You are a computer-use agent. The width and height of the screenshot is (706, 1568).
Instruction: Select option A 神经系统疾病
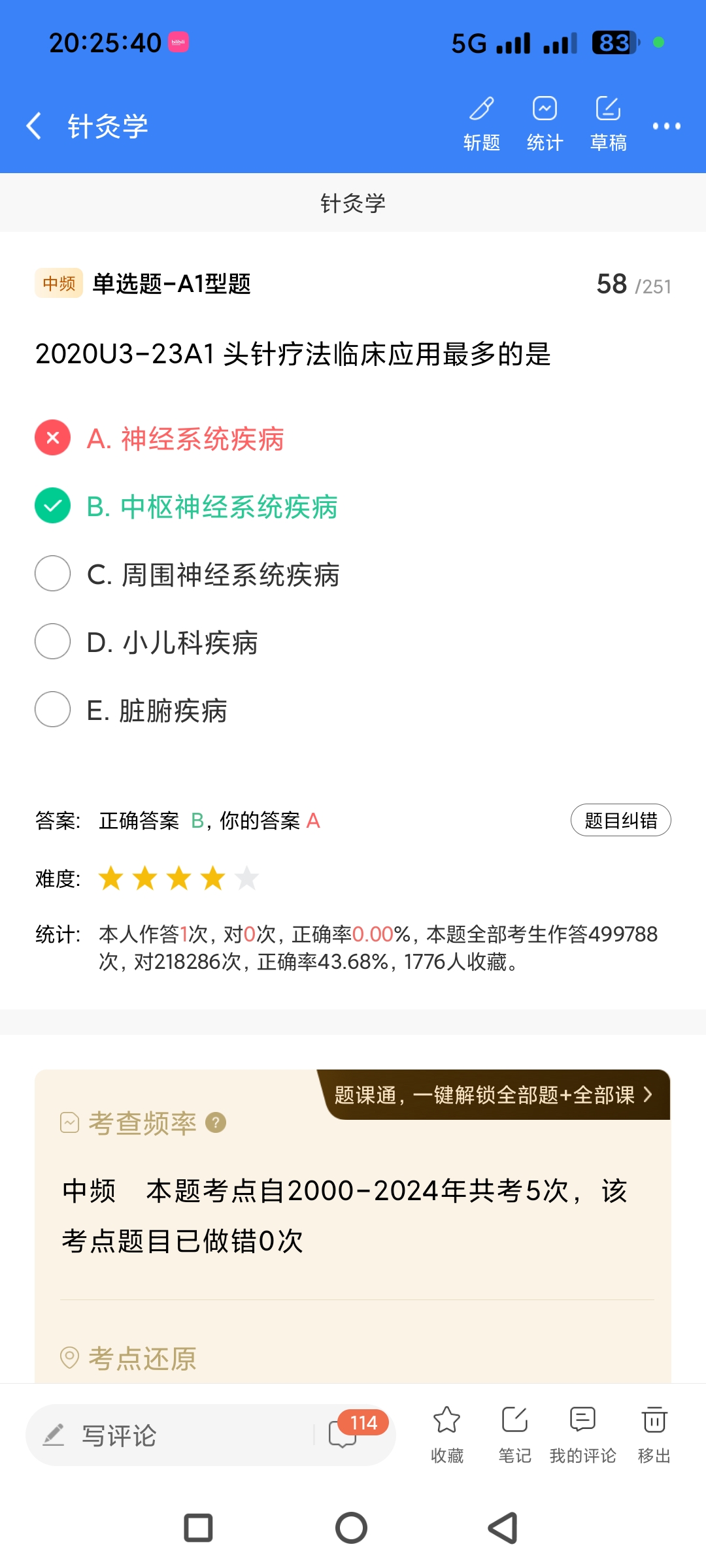pos(186,439)
